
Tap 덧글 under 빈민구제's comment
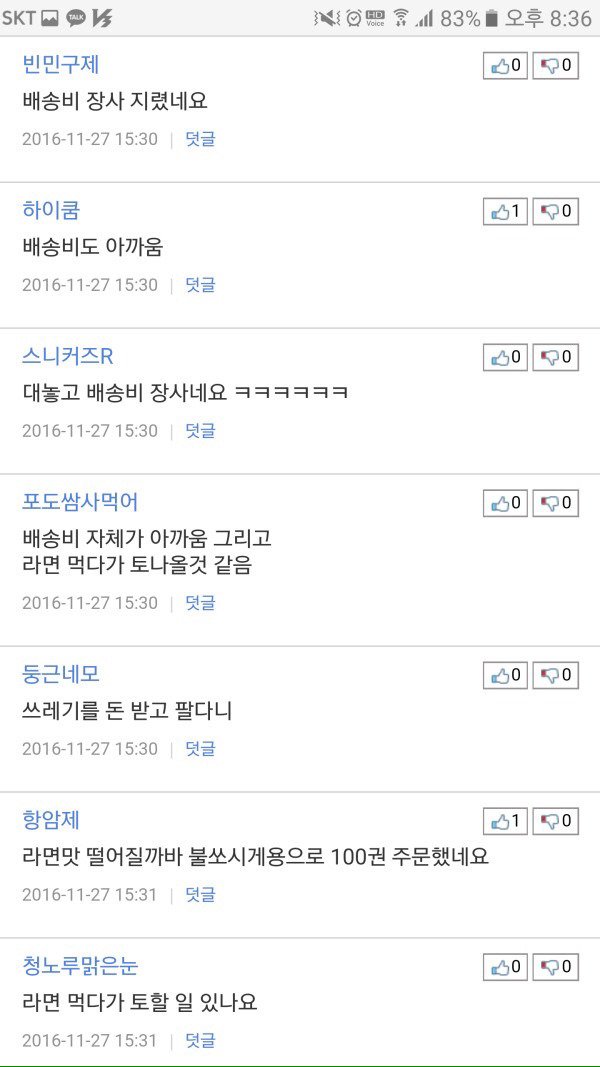[200, 139]
